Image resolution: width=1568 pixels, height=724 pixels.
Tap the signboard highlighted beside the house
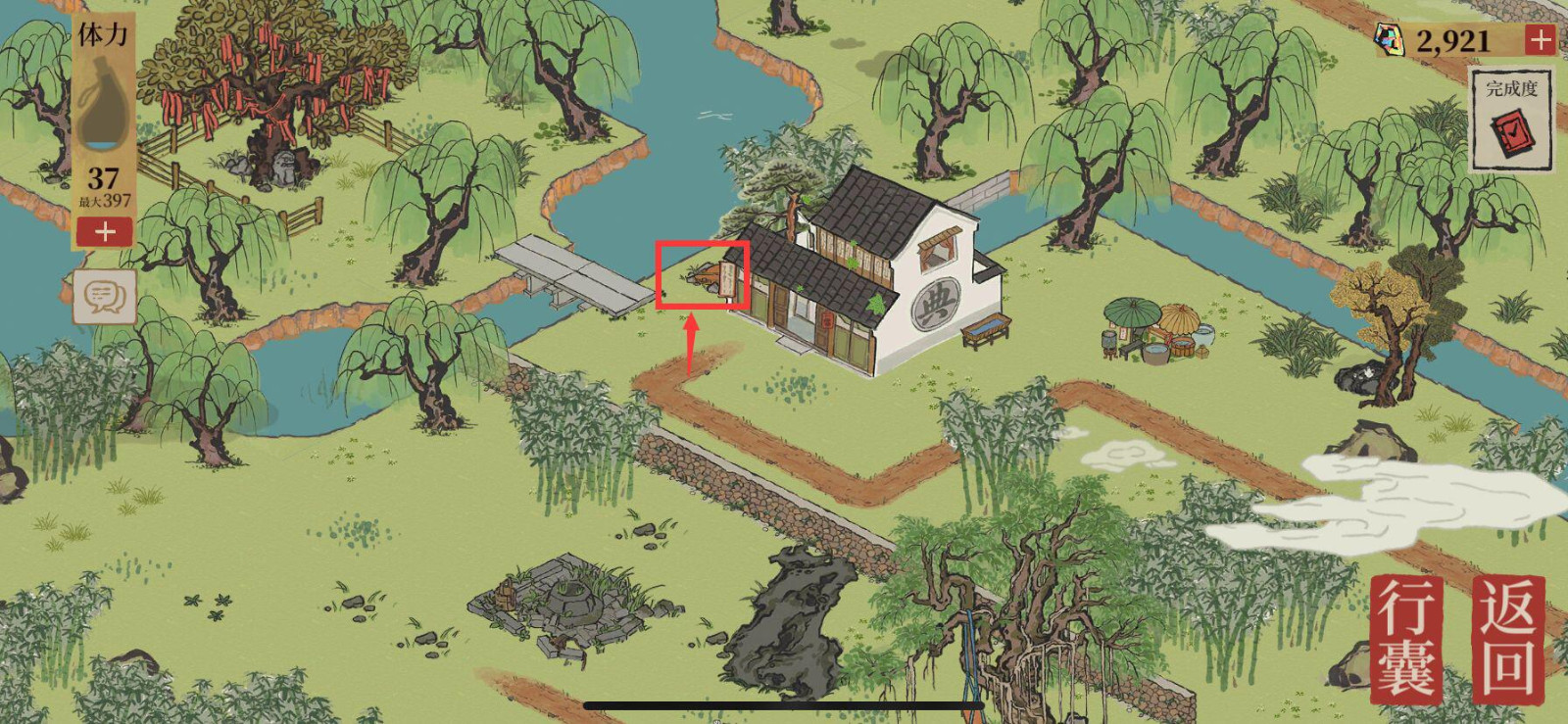pyautogui.click(x=727, y=279)
